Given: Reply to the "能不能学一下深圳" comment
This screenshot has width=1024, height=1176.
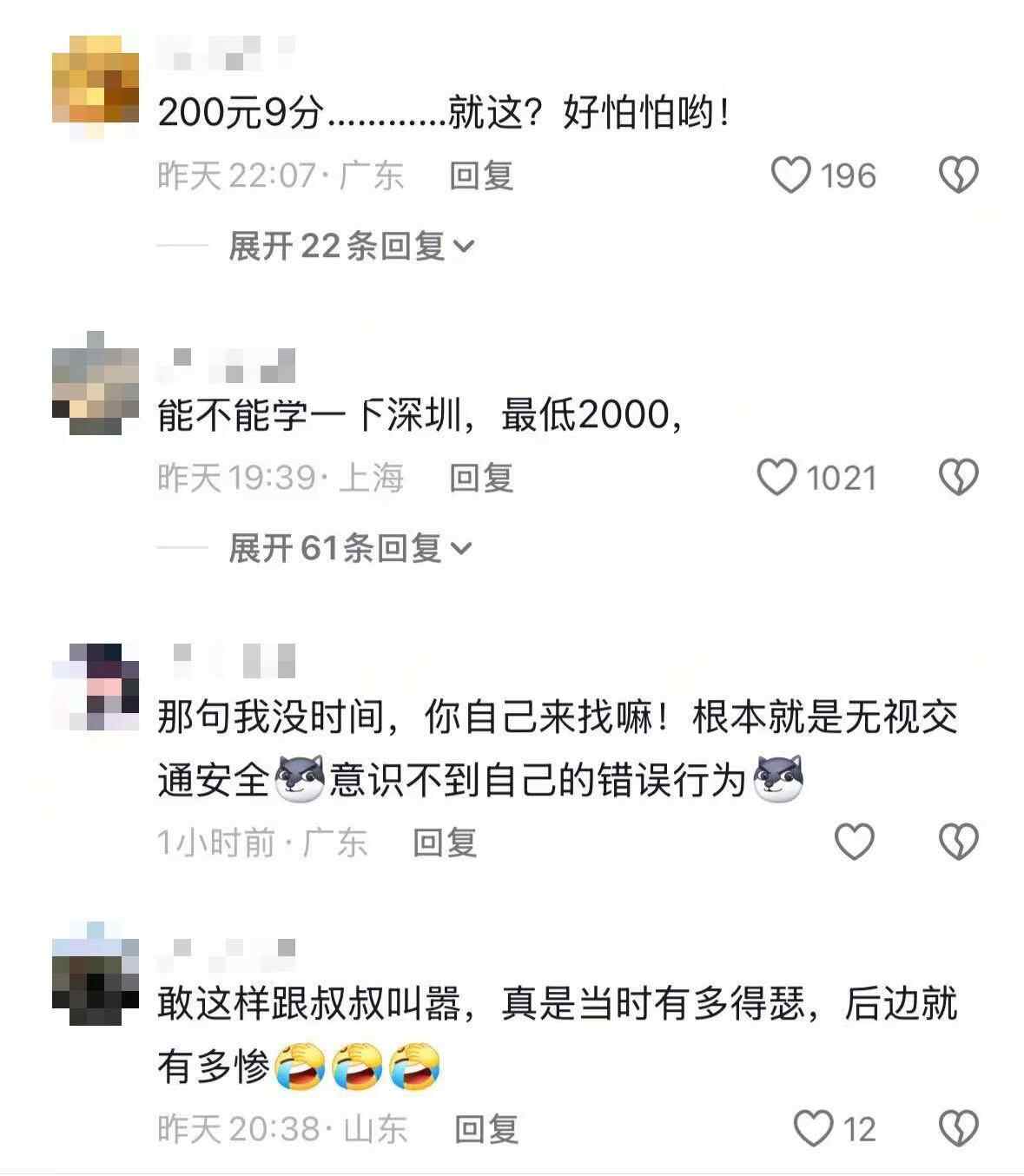Looking at the screenshot, I should (481, 478).
